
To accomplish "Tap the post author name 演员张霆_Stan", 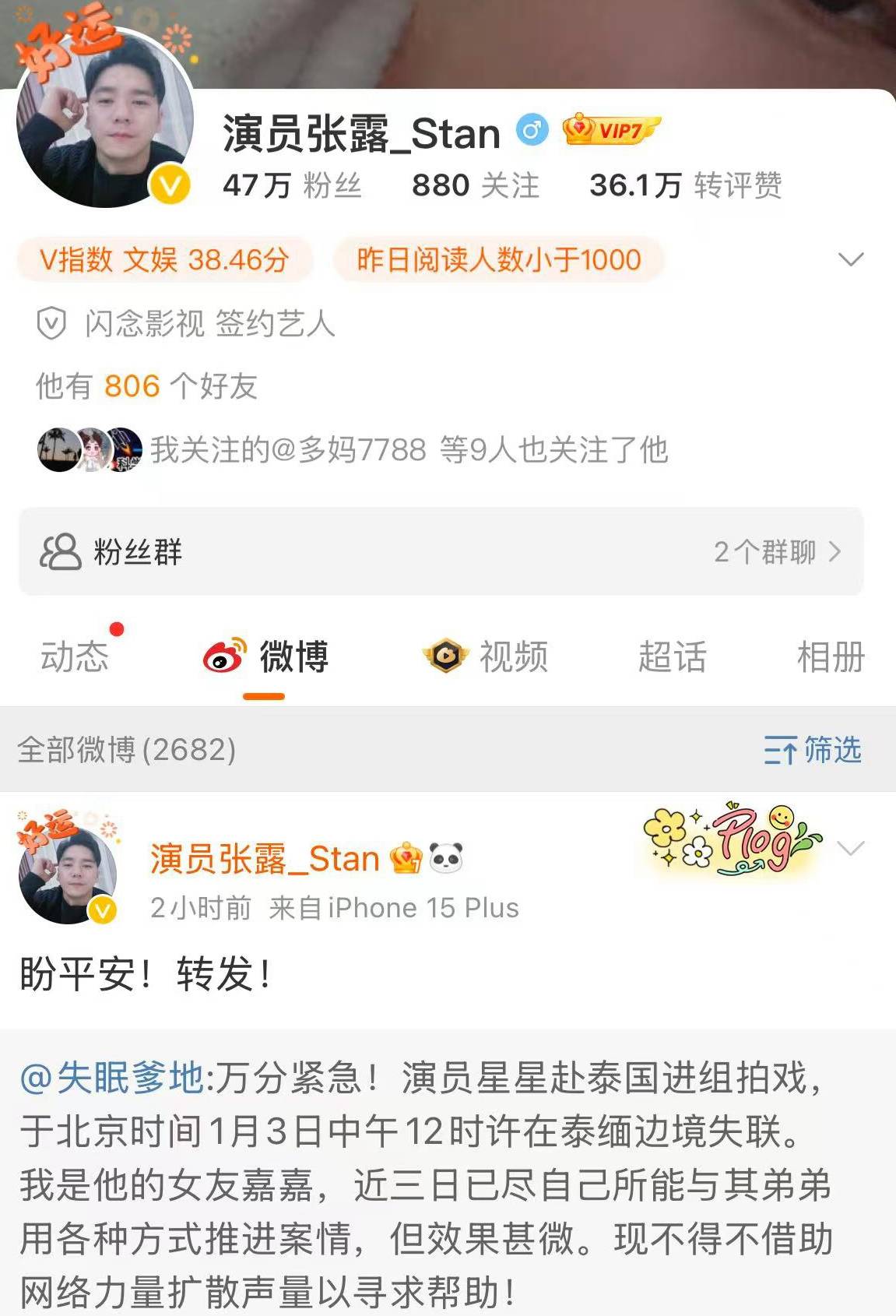I will [265, 859].
